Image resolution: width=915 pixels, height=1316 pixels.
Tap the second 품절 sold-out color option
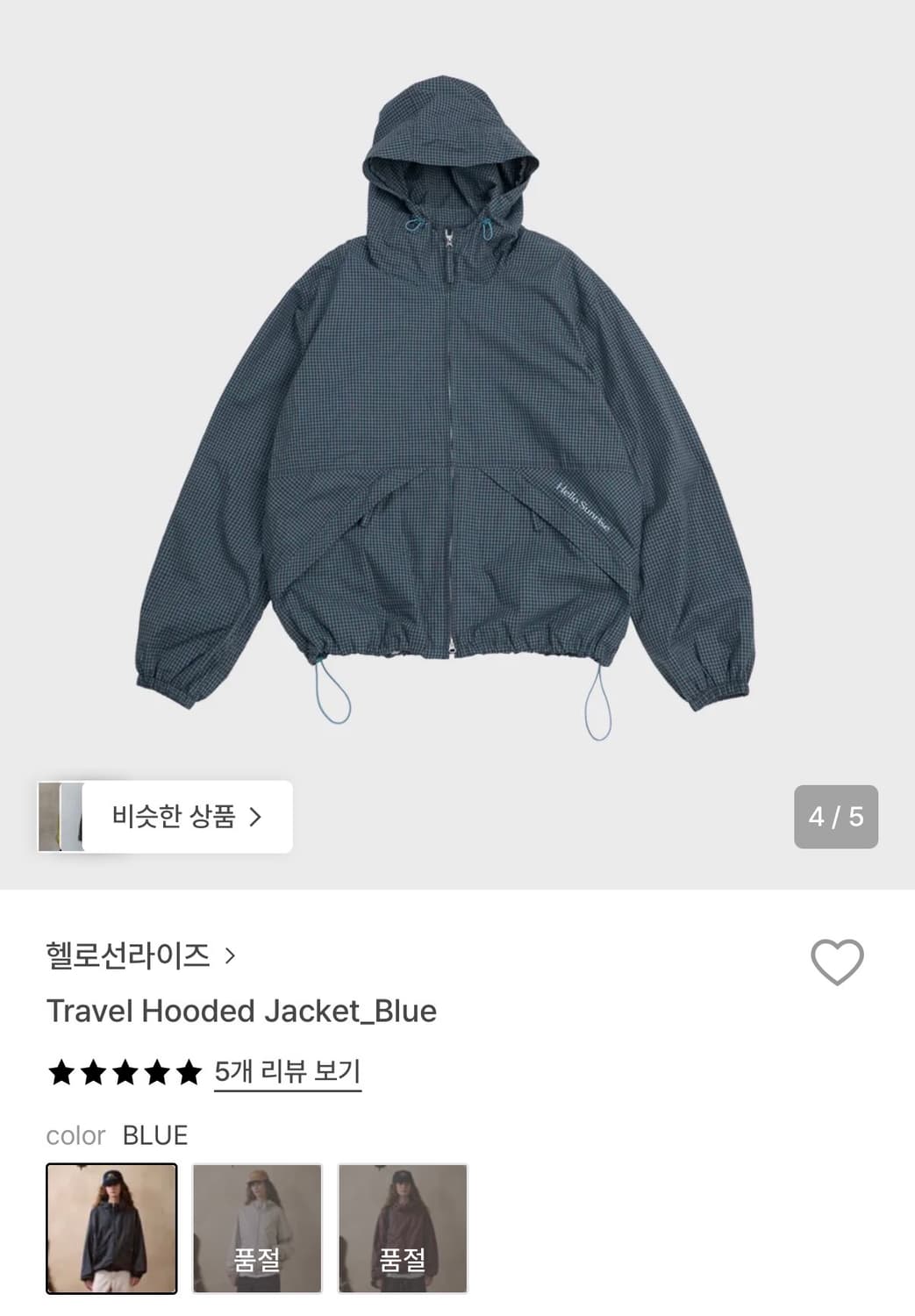point(403,1227)
